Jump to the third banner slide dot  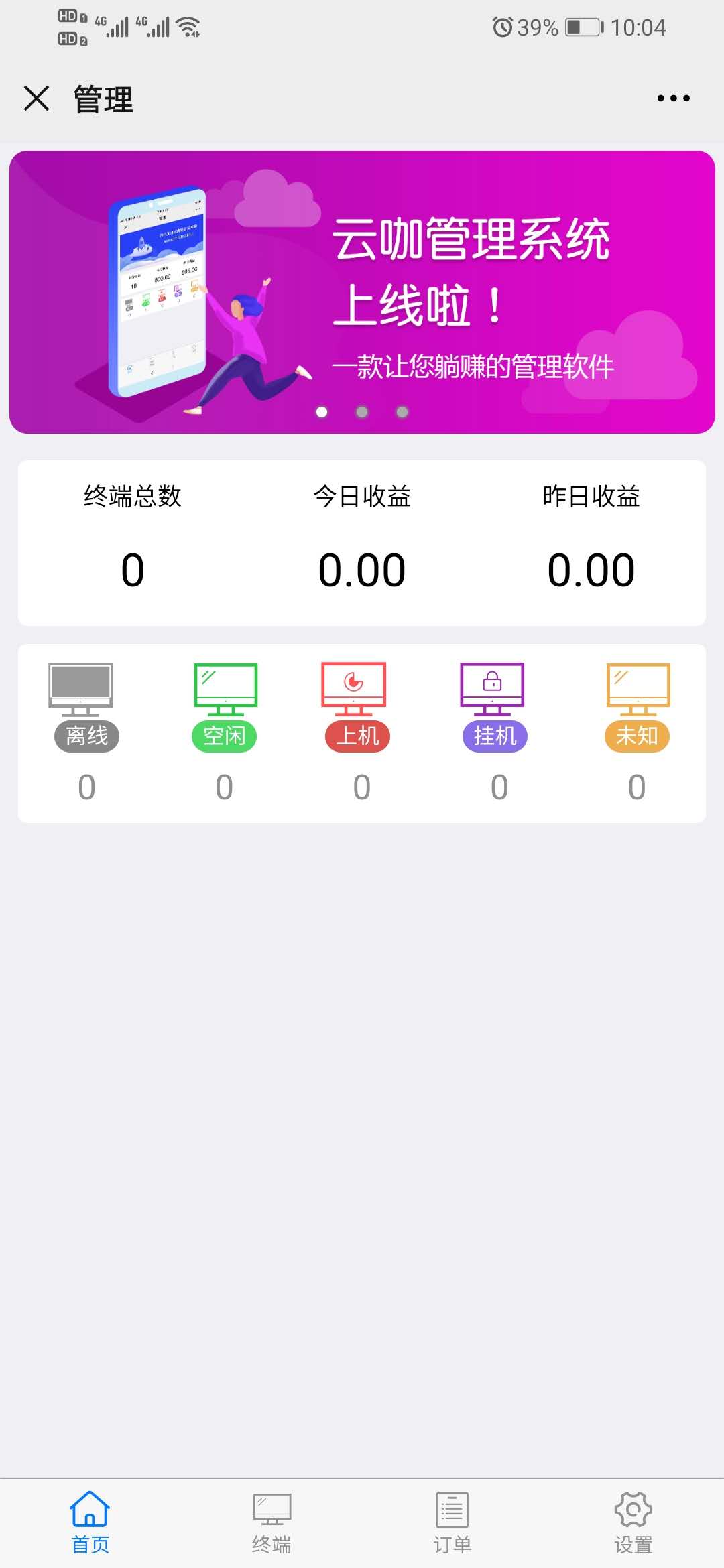402,412
